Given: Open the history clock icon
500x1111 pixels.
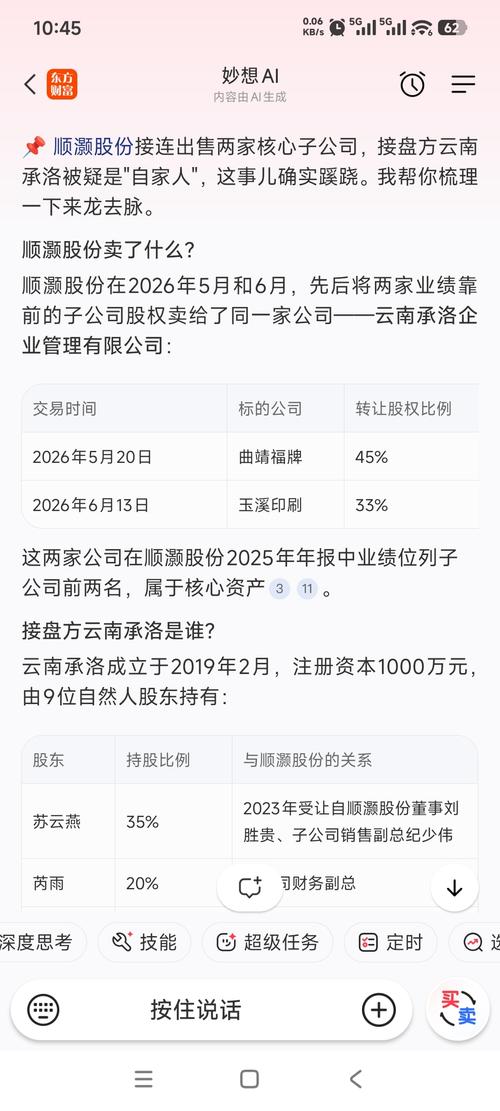Looking at the screenshot, I should click(x=412, y=84).
